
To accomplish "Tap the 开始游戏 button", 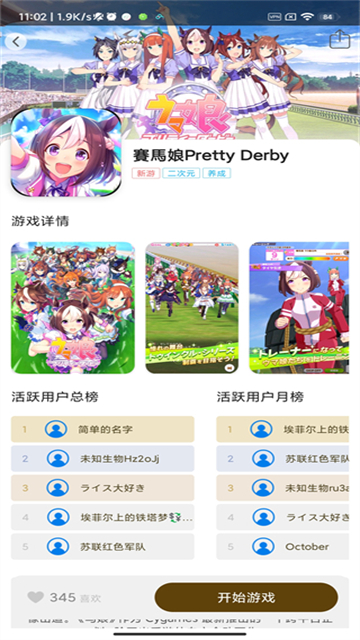I will pos(246,597).
